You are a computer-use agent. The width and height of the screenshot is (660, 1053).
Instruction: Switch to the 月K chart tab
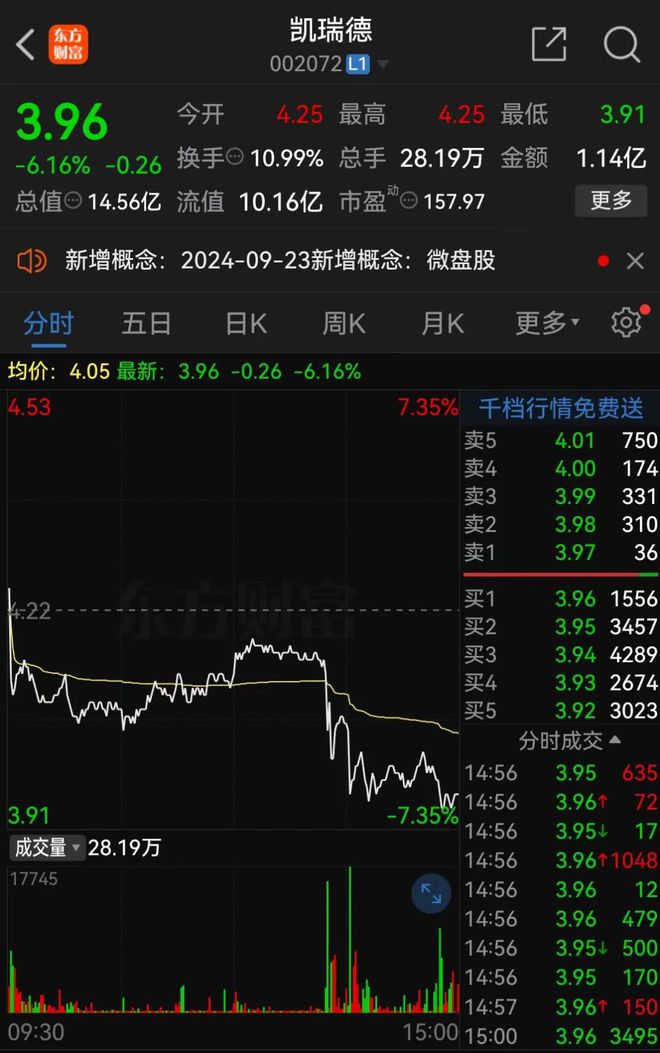point(442,323)
